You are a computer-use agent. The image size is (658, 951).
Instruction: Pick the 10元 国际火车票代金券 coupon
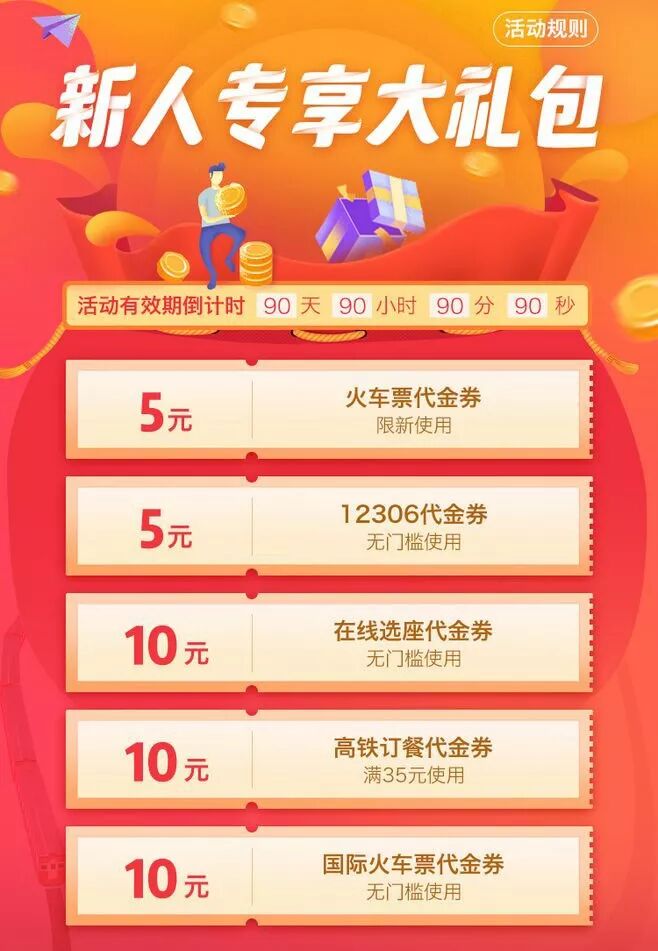pos(329,876)
